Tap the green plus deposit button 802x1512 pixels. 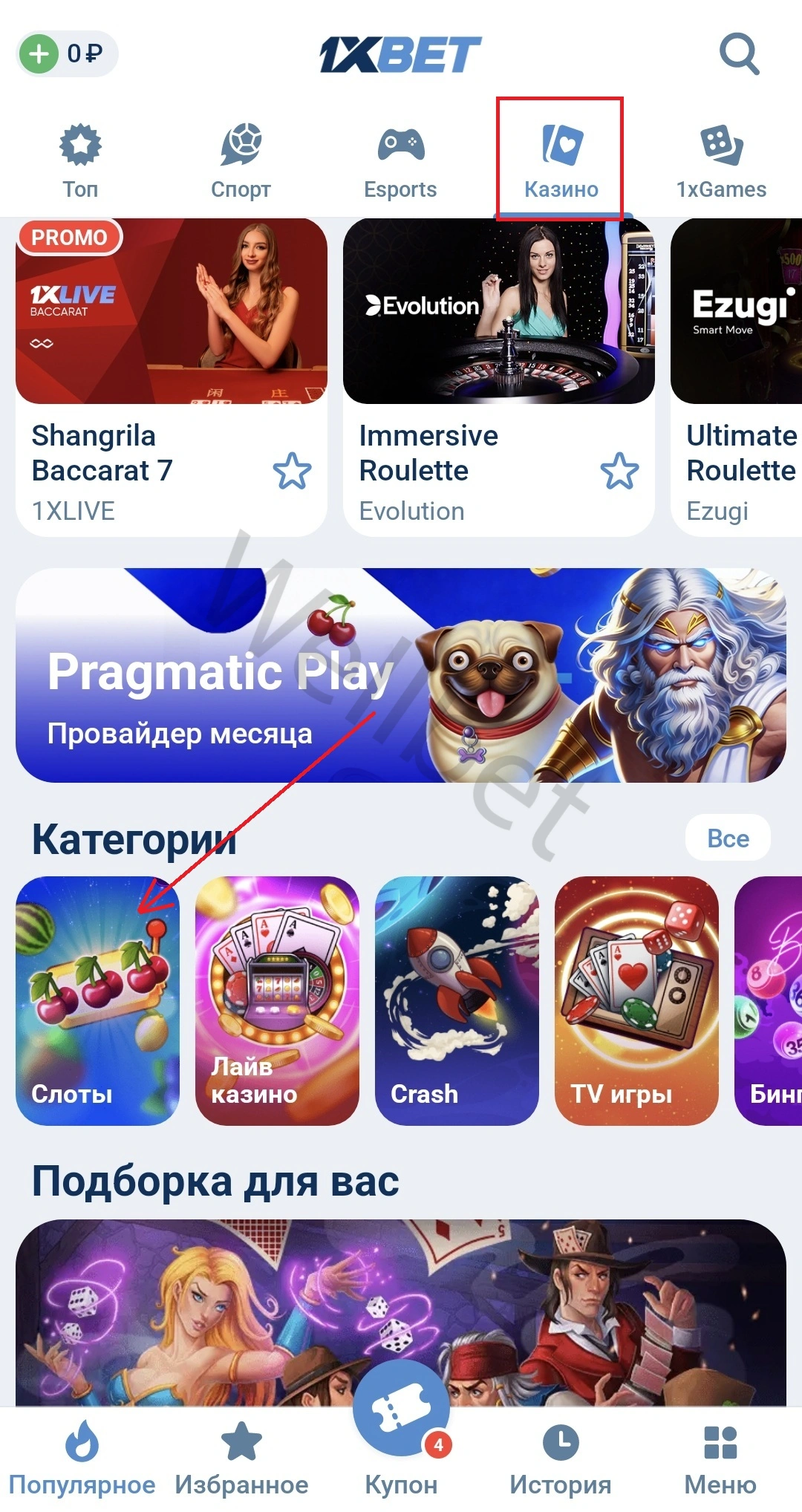click(x=39, y=53)
